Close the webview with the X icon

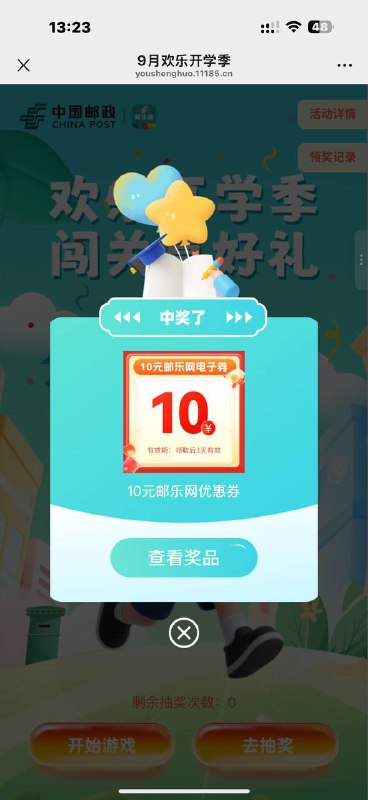(23, 65)
